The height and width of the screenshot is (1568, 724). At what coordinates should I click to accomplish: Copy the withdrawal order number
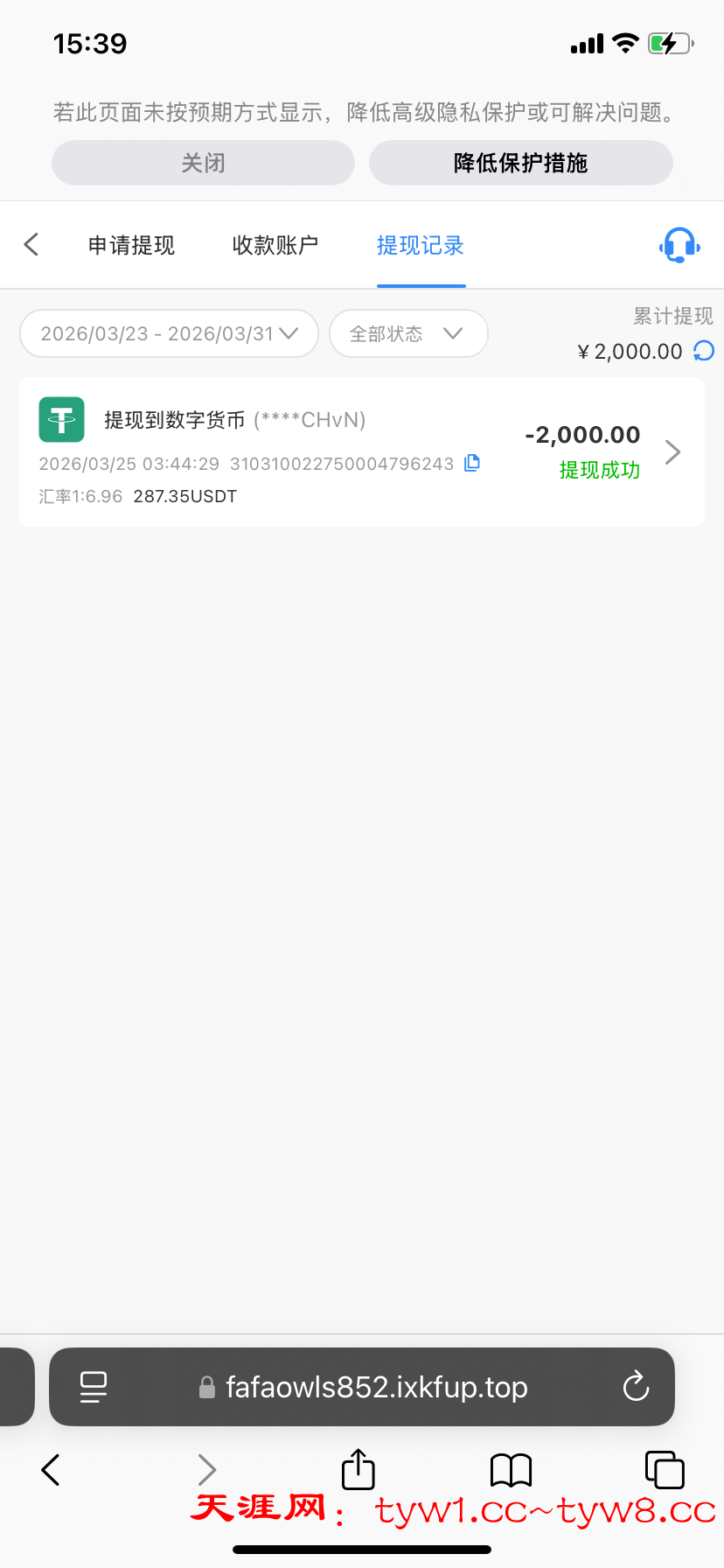472,463
